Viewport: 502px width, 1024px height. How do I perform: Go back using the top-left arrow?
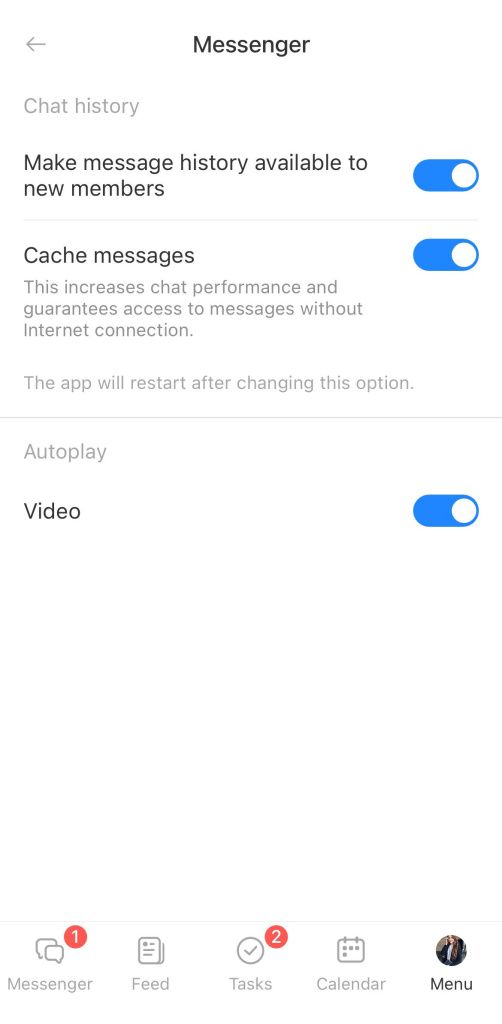pyautogui.click(x=35, y=44)
